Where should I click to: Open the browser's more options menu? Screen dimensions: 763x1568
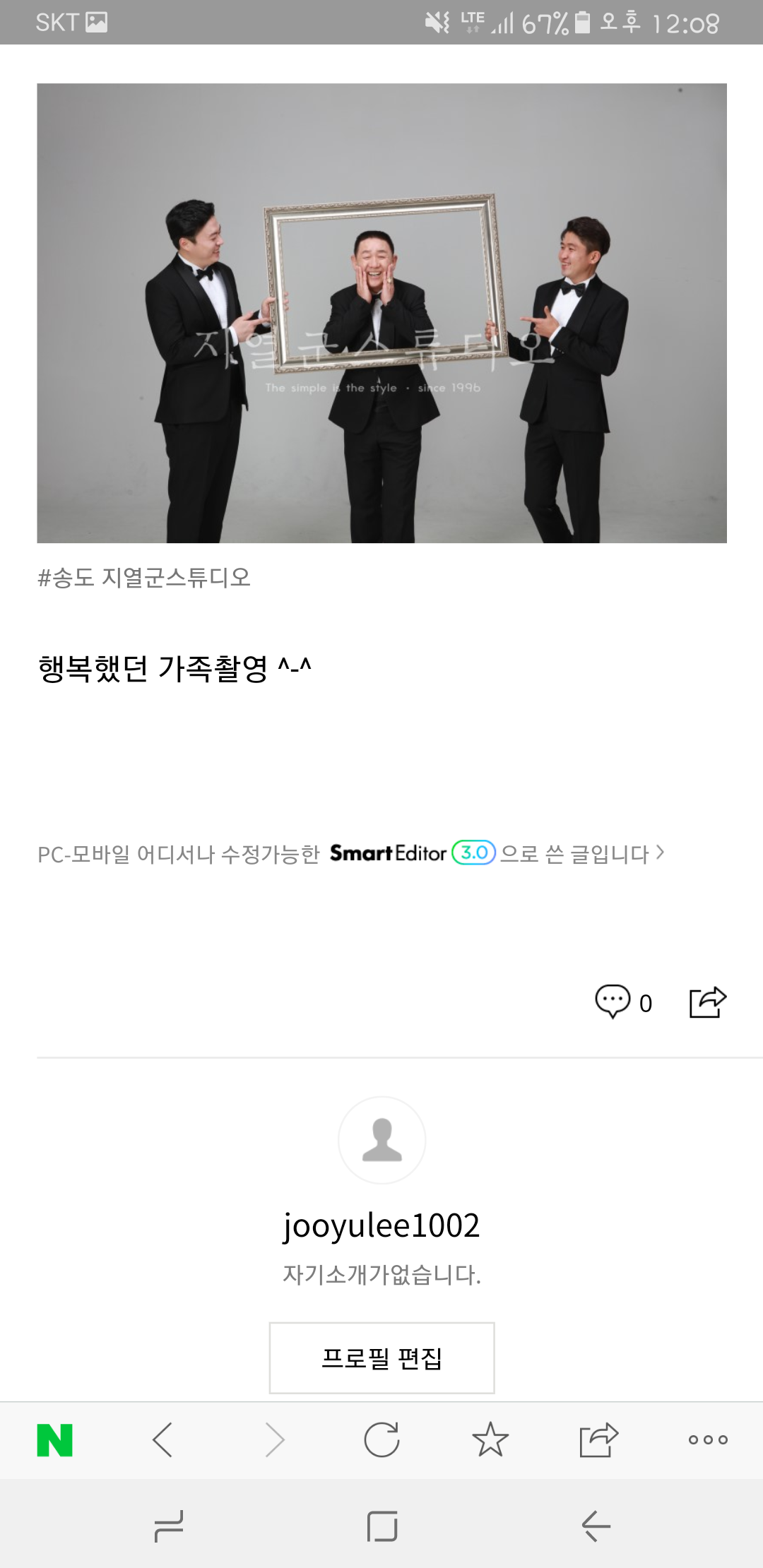[707, 1439]
